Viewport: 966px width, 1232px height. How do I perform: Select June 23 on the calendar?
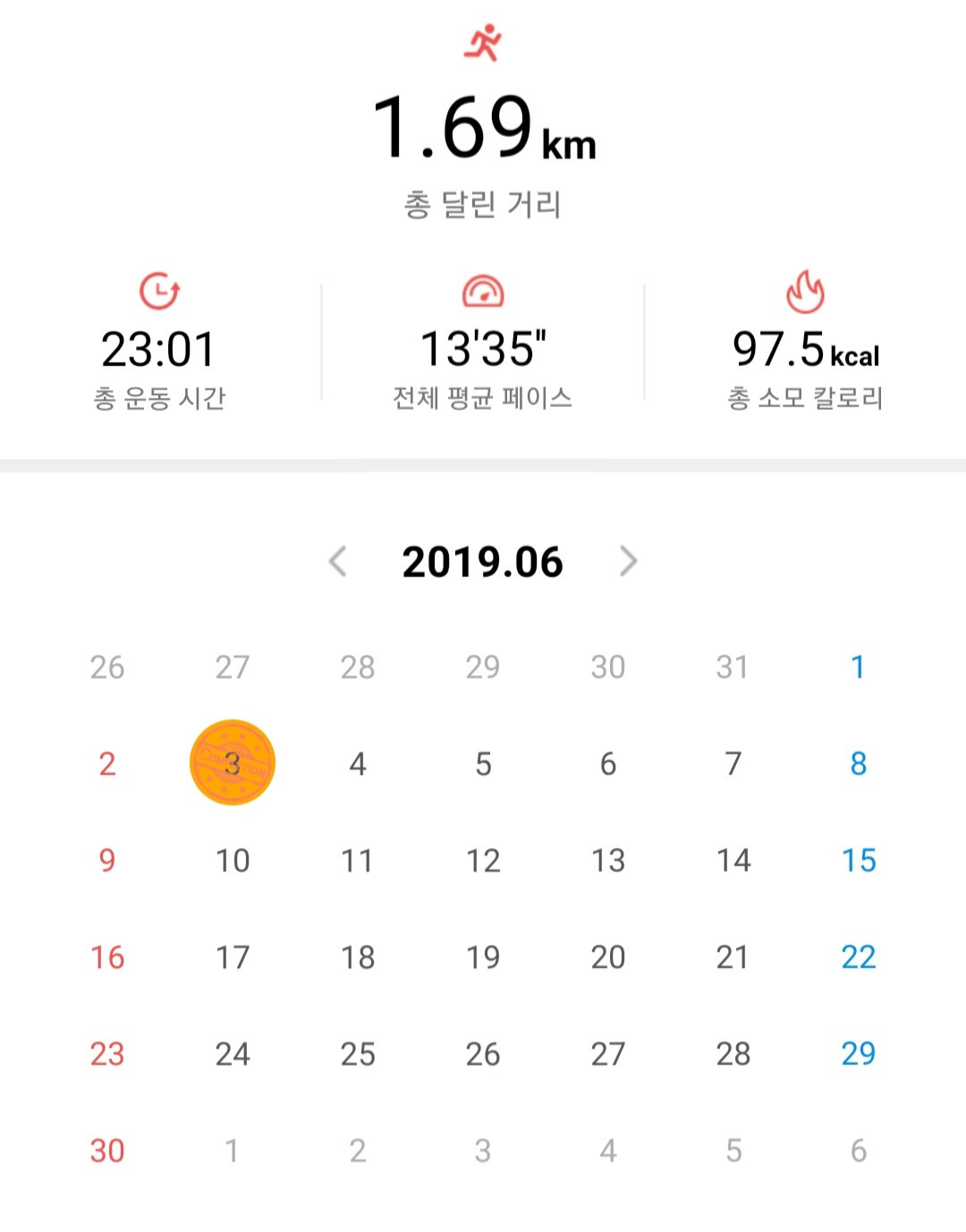click(x=107, y=1054)
